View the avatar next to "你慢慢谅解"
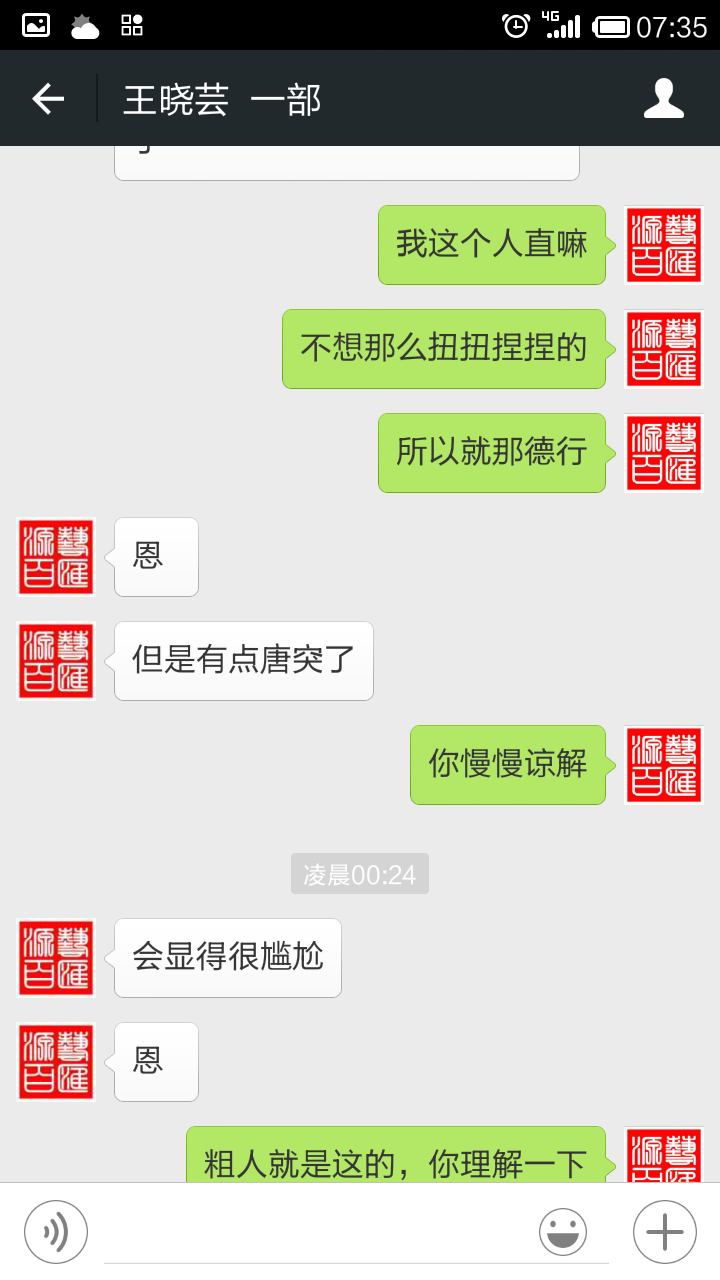 (x=664, y=765)
